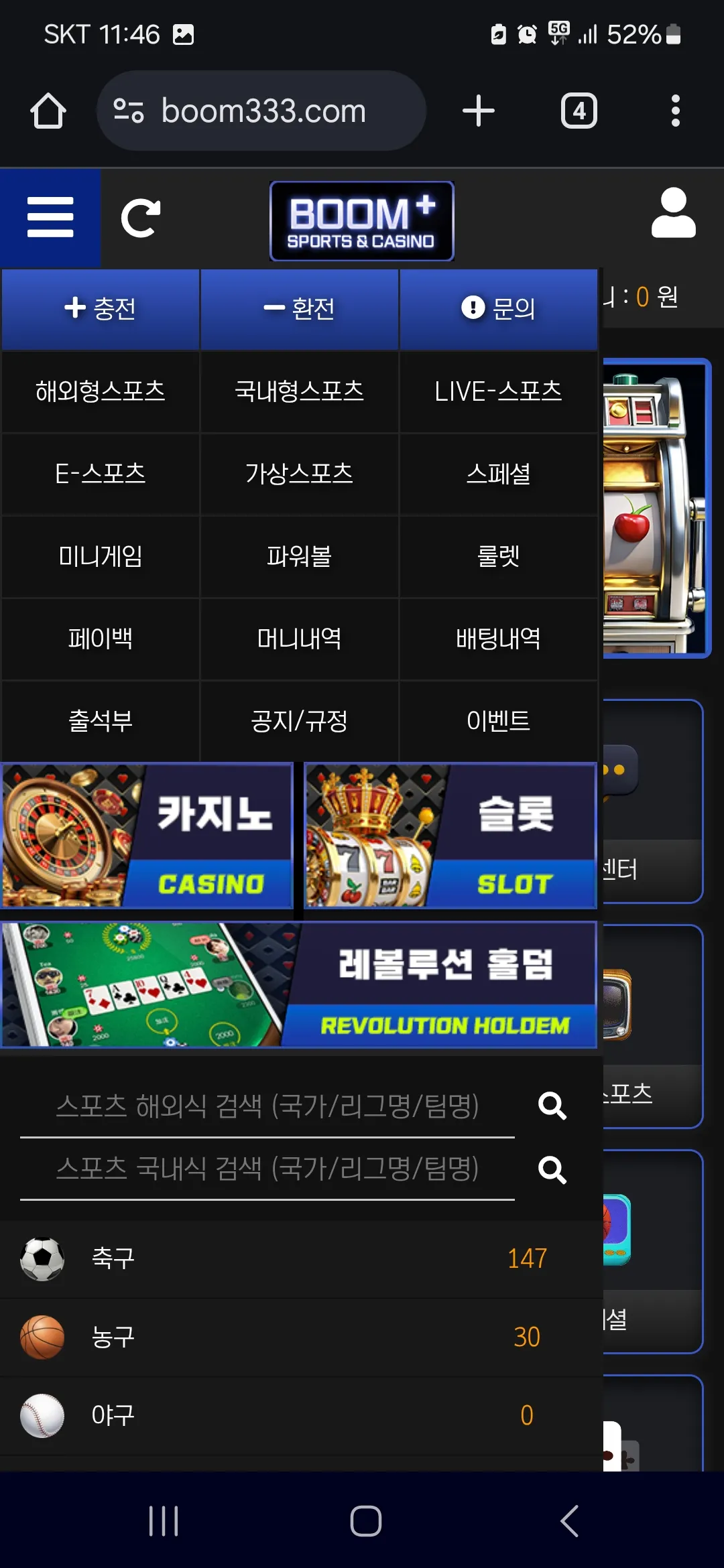Tap the page refresh icon
This screenshot has height=1568, width=724.
(141, 218)
